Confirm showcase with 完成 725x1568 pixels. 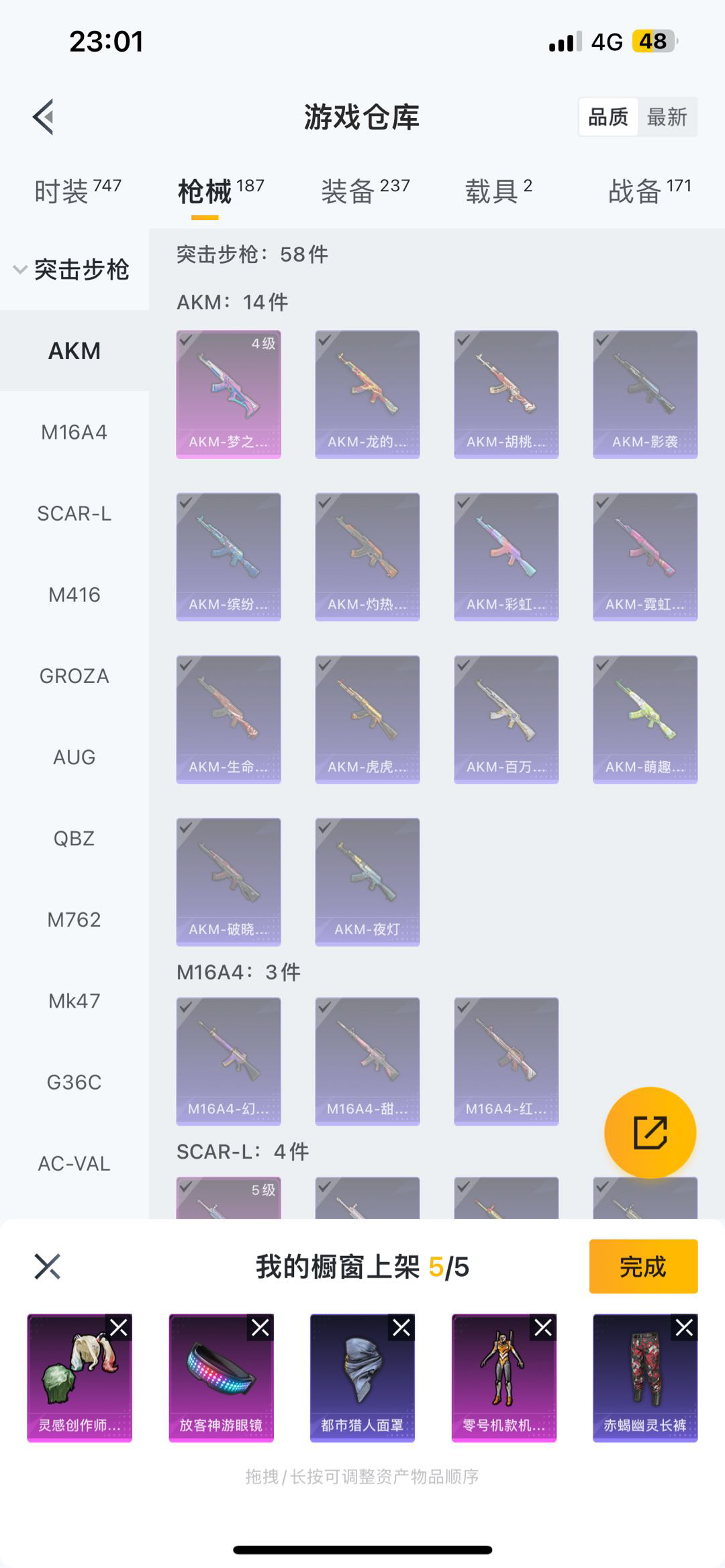click(642, 1266)
